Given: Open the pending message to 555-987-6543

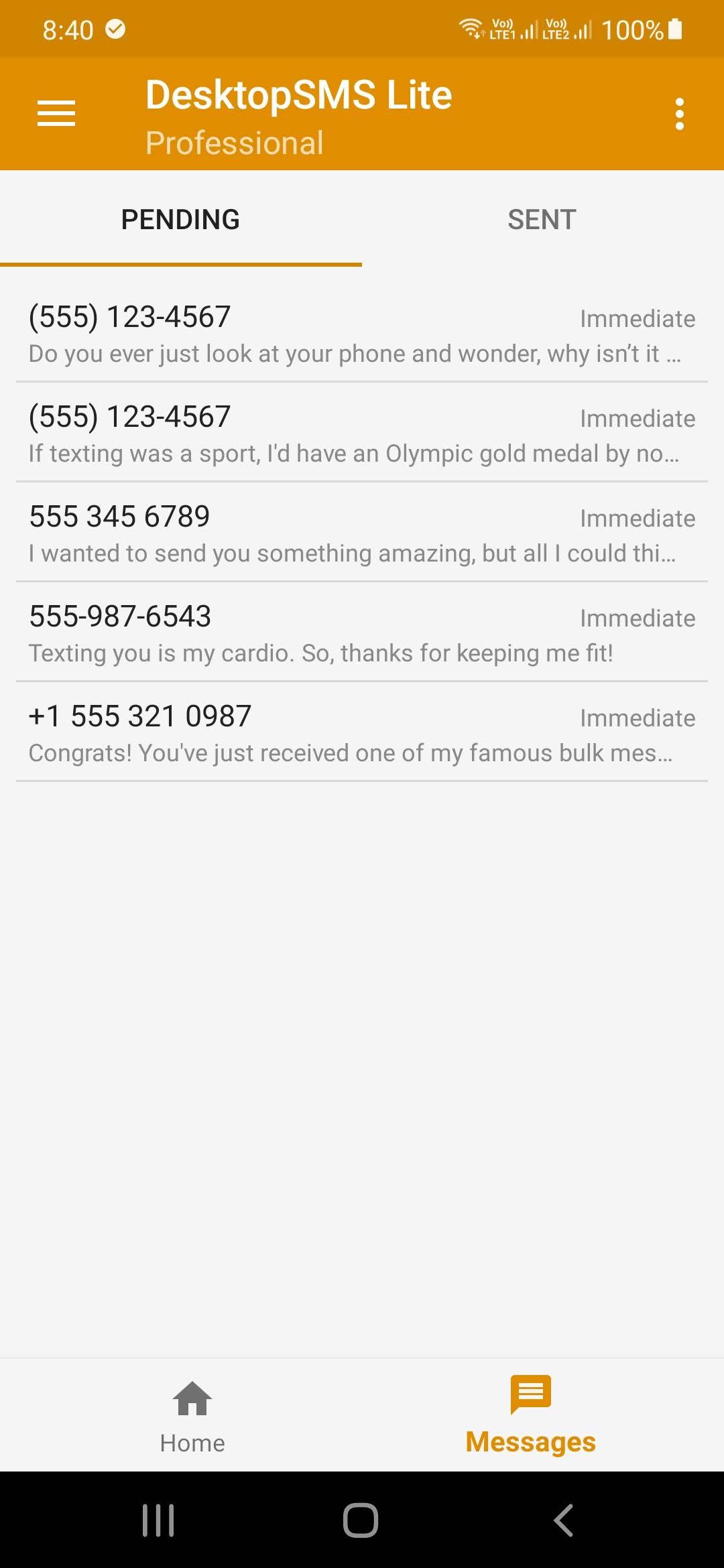Looking at the screenshot, I should pos(362,633).
